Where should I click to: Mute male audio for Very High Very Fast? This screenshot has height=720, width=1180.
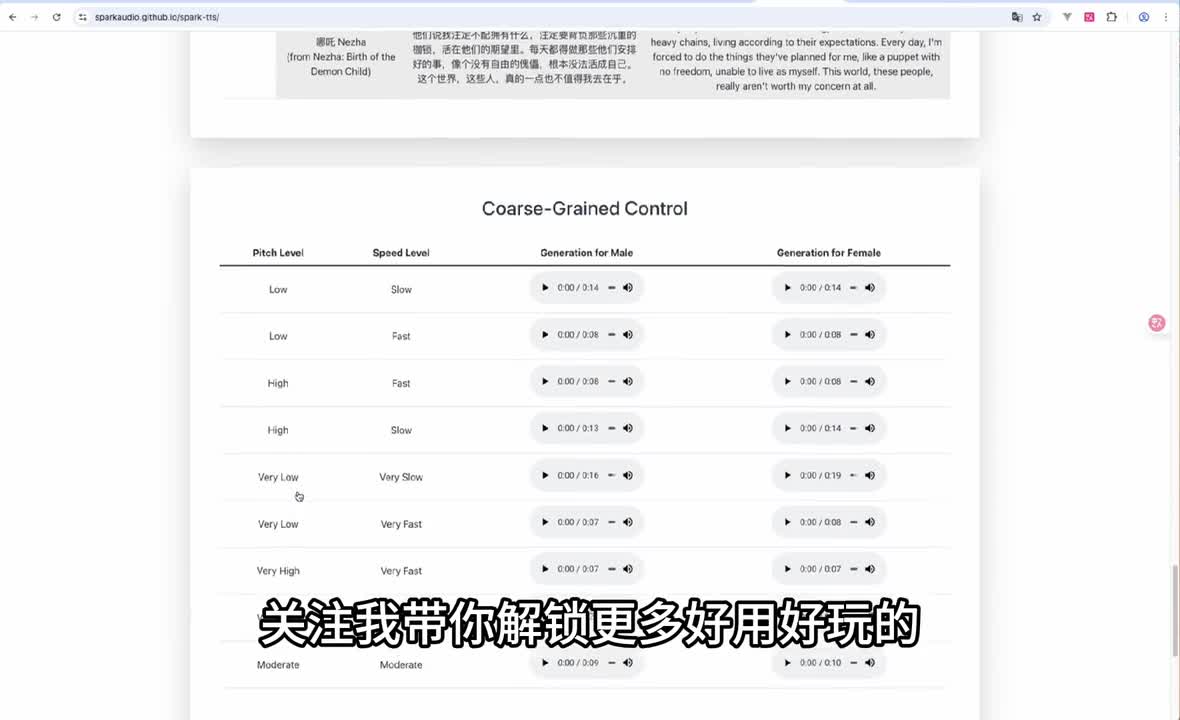click(628, 569)
